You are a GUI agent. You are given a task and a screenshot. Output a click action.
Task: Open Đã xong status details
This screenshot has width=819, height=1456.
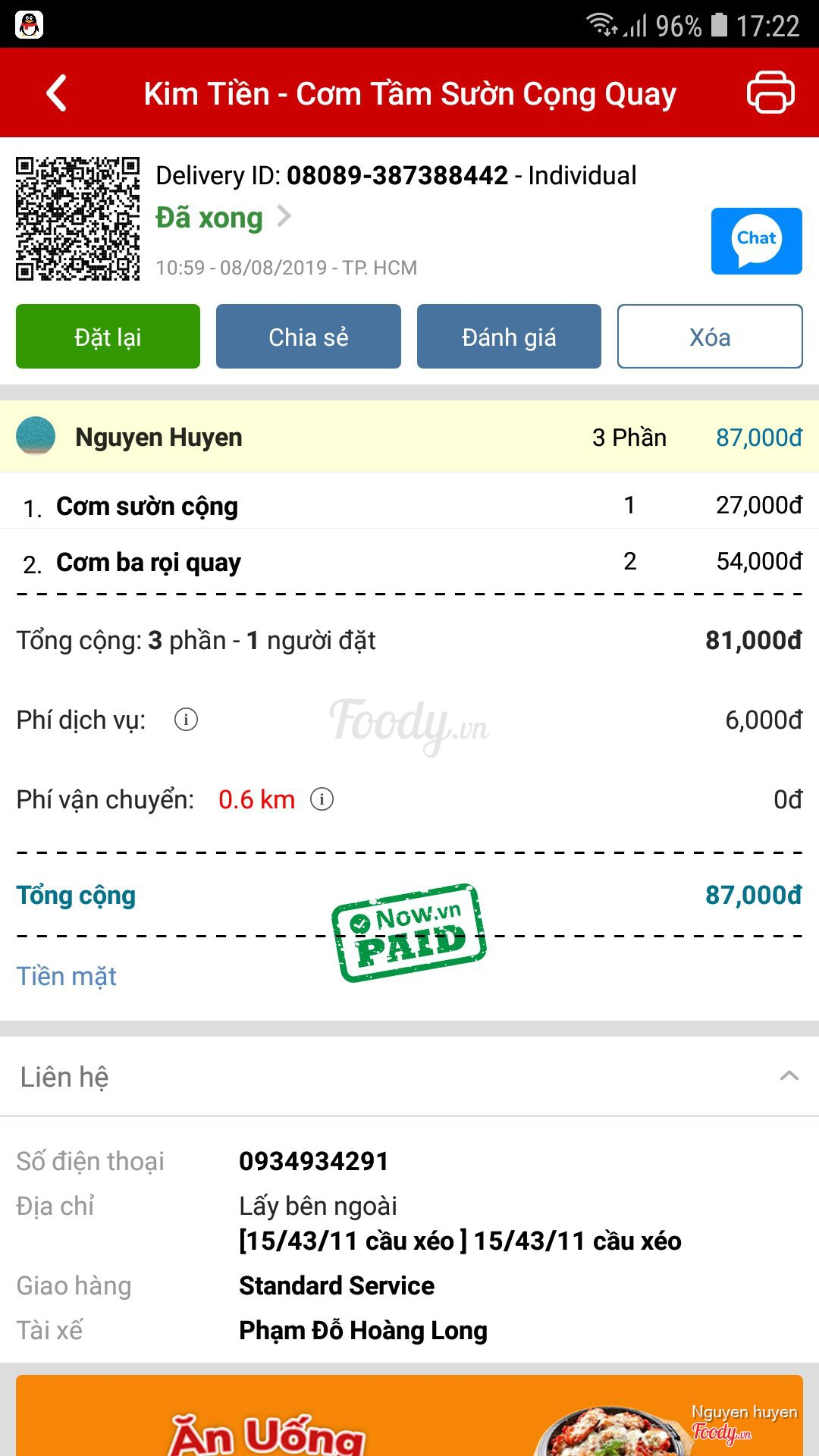pyautogui.click(x=224, y=218)
